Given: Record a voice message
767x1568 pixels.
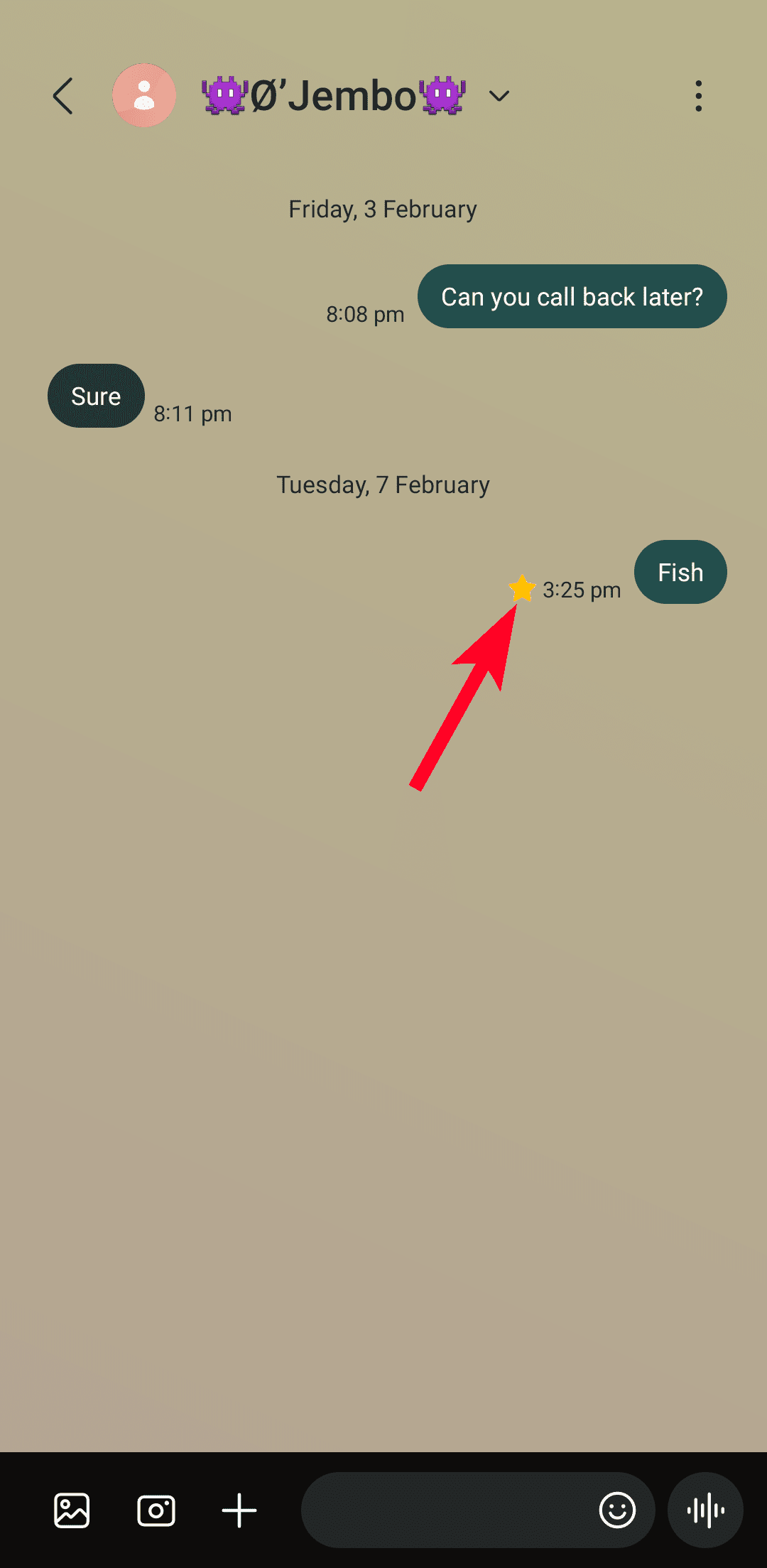Looking at the screenshot, I should (705, 1510).
